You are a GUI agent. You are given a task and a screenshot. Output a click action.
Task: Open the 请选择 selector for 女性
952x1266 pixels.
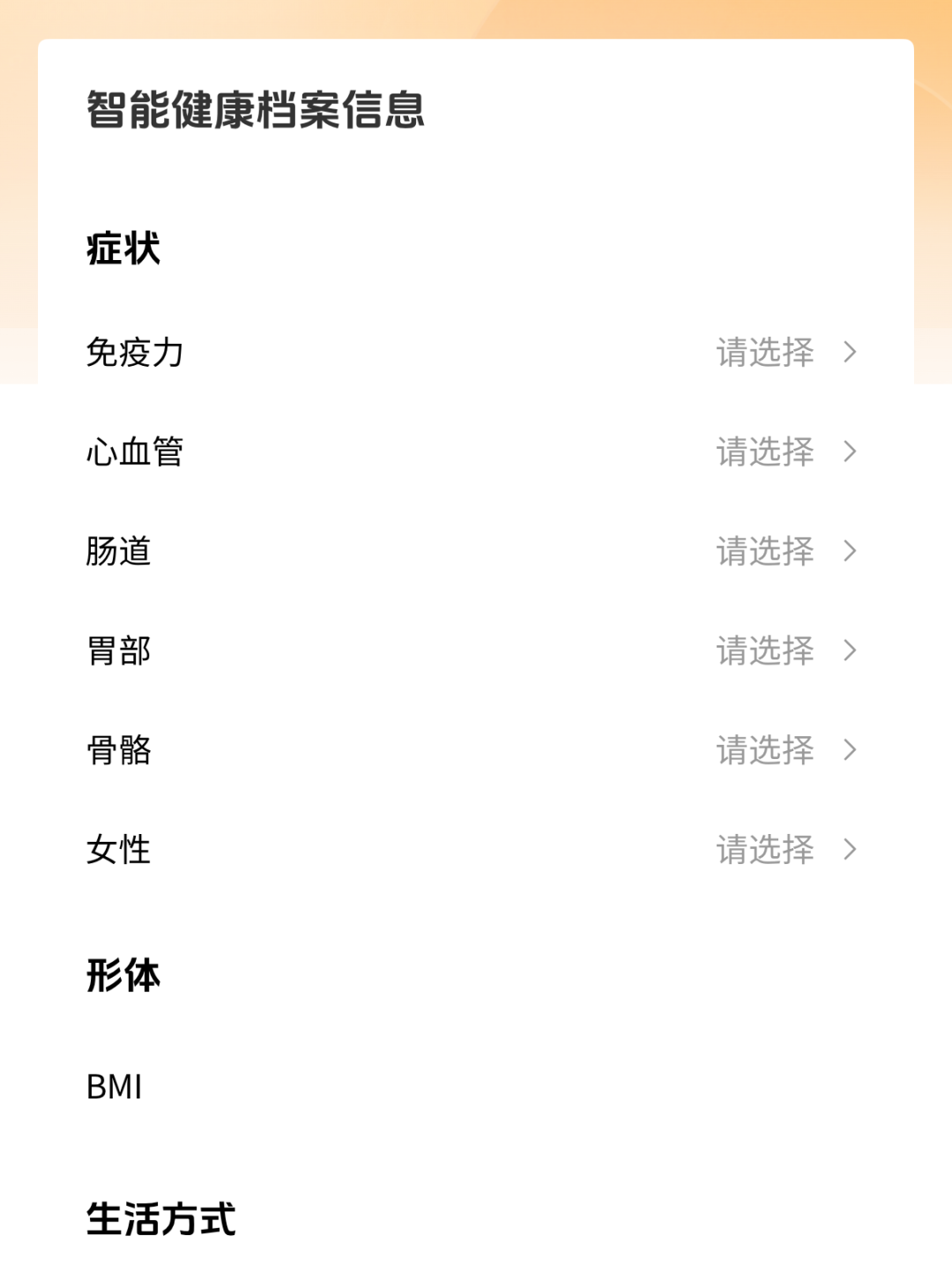[765, 850]
